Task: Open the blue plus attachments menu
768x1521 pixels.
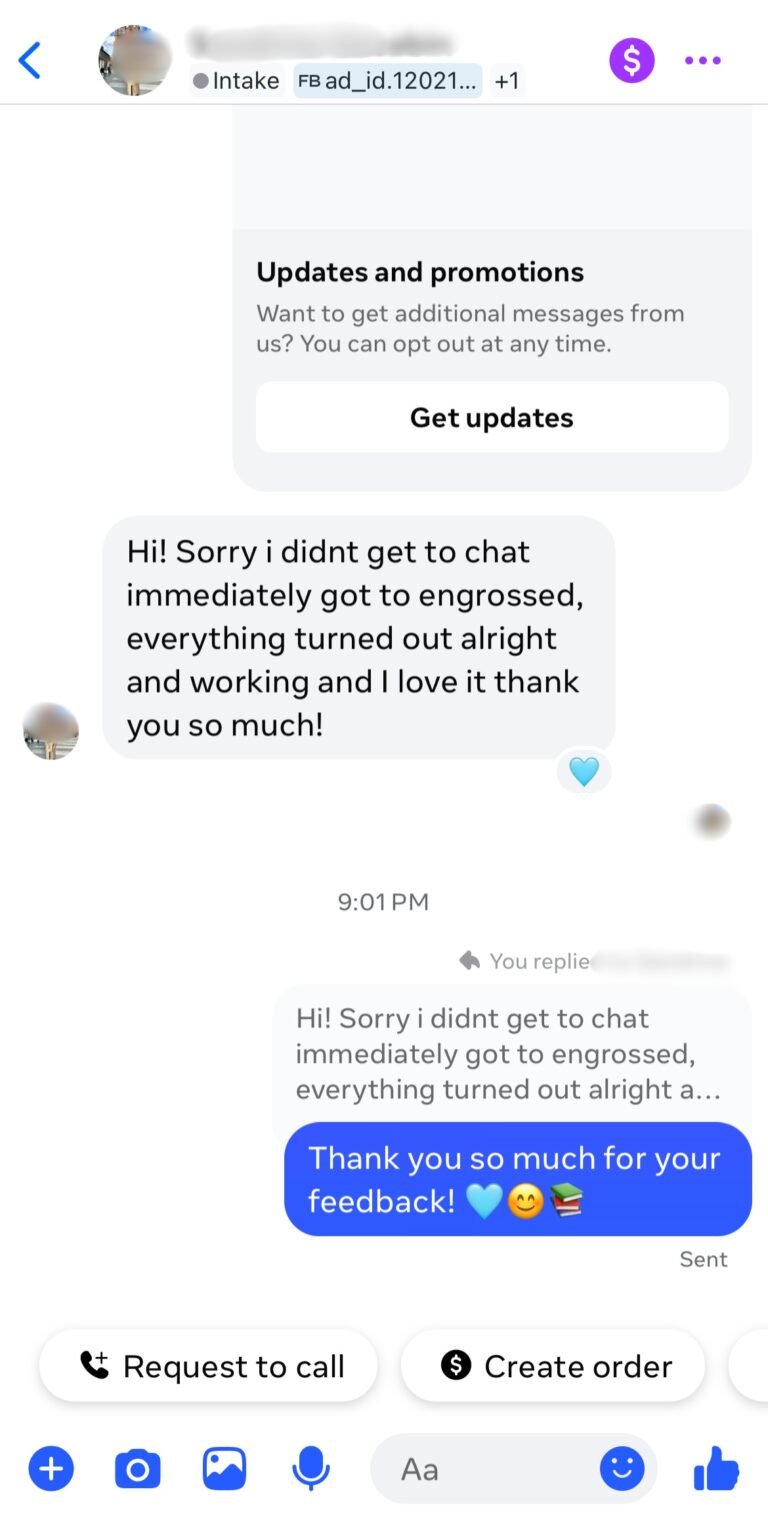Action: pos(51,1469)
